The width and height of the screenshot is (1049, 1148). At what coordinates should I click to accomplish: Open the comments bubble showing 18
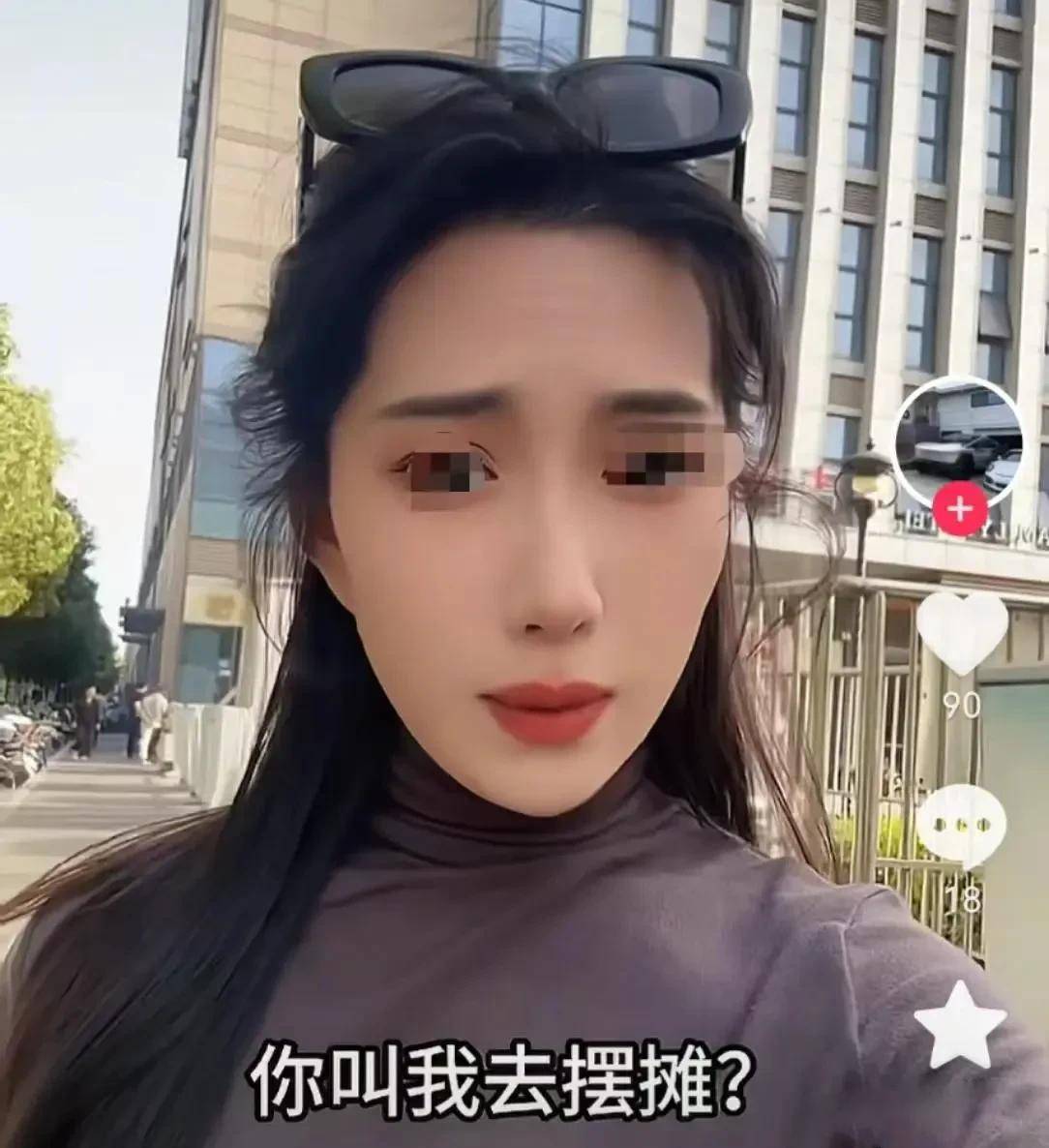pos(962,827)
